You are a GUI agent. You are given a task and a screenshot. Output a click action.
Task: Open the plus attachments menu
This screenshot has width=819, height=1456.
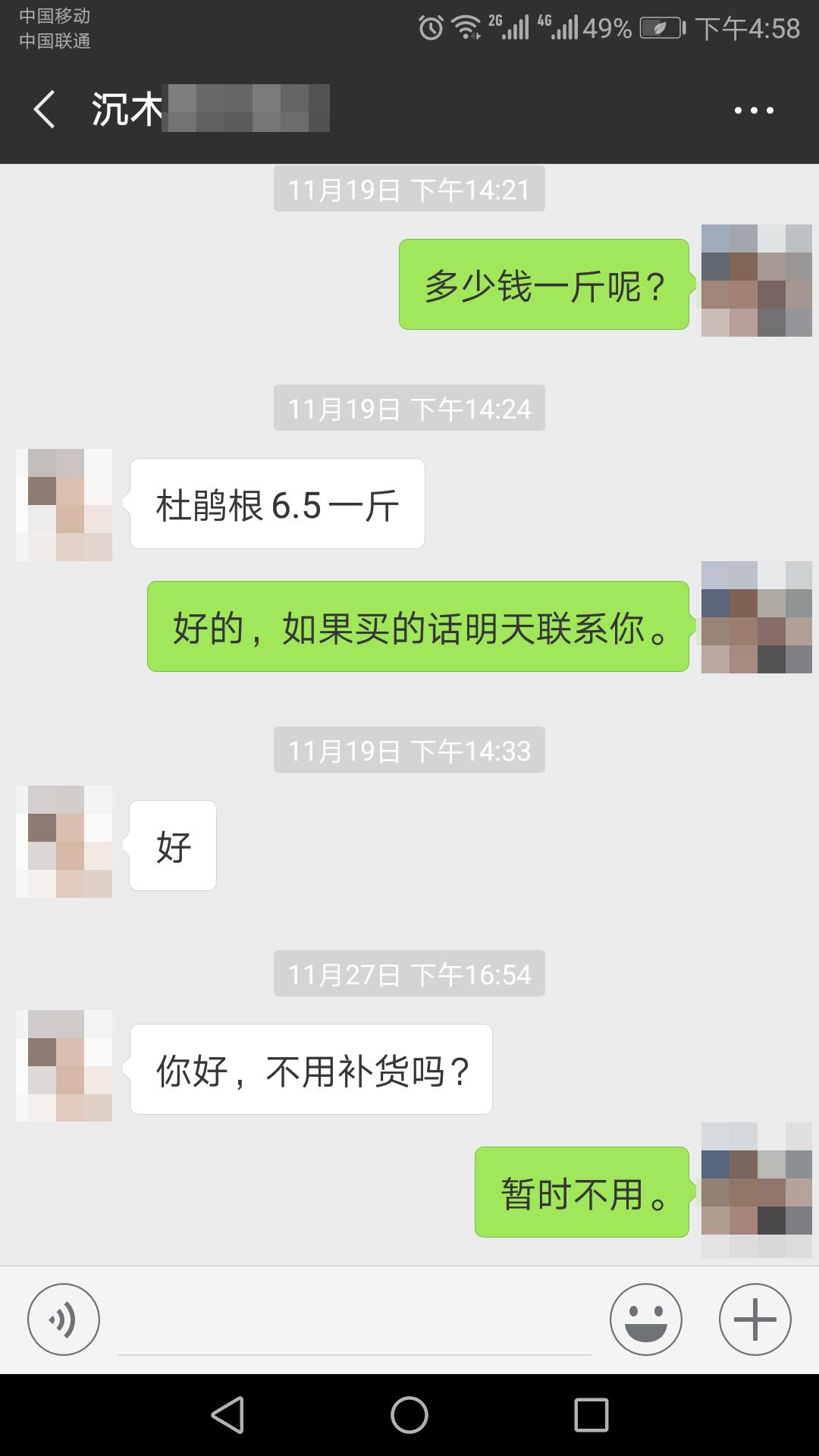click(x=755, y=1319)
